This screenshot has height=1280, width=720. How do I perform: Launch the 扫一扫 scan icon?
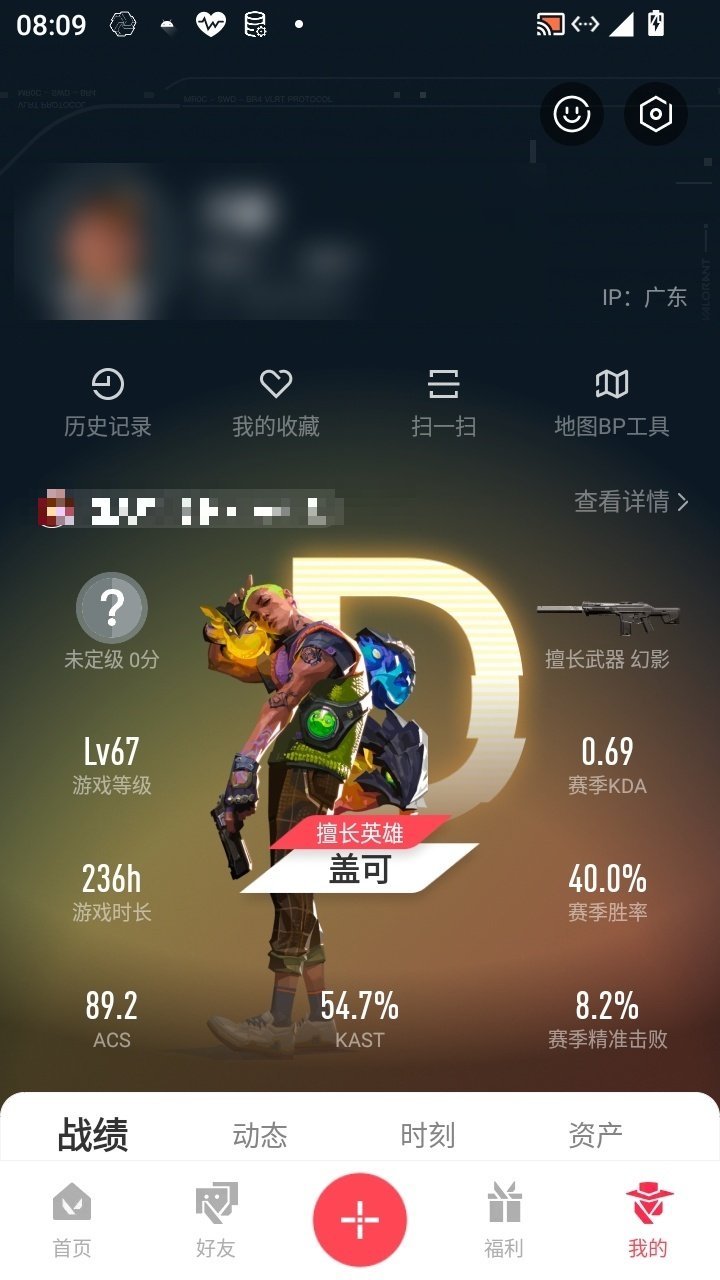tap(444, 395)
